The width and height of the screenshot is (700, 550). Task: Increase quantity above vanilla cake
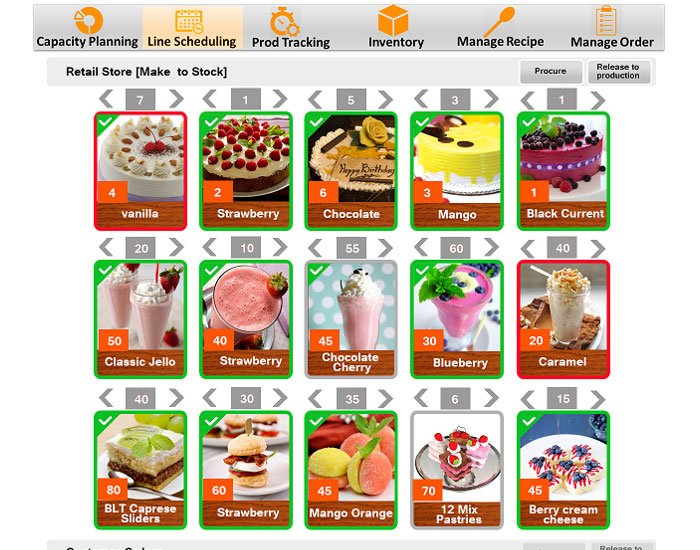[176, 99]
